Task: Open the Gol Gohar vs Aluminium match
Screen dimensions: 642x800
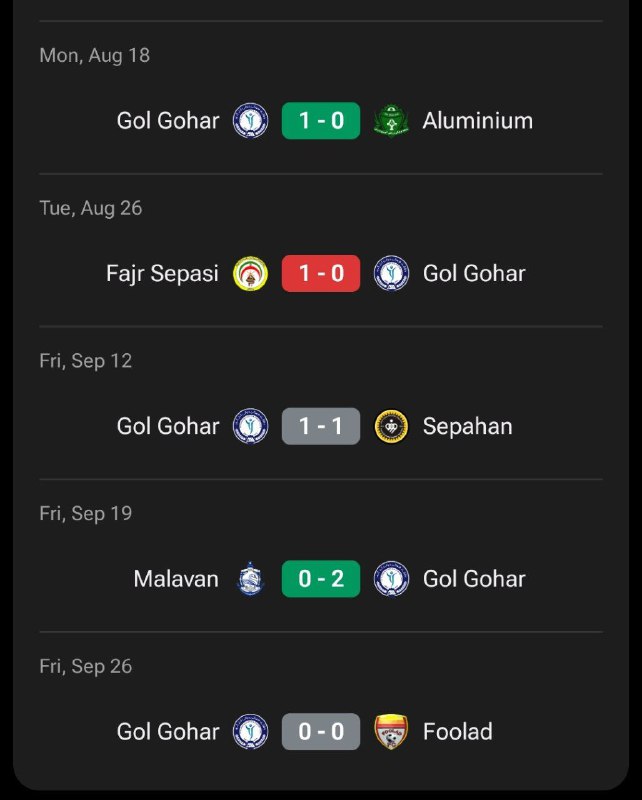Action: [320, 121]
